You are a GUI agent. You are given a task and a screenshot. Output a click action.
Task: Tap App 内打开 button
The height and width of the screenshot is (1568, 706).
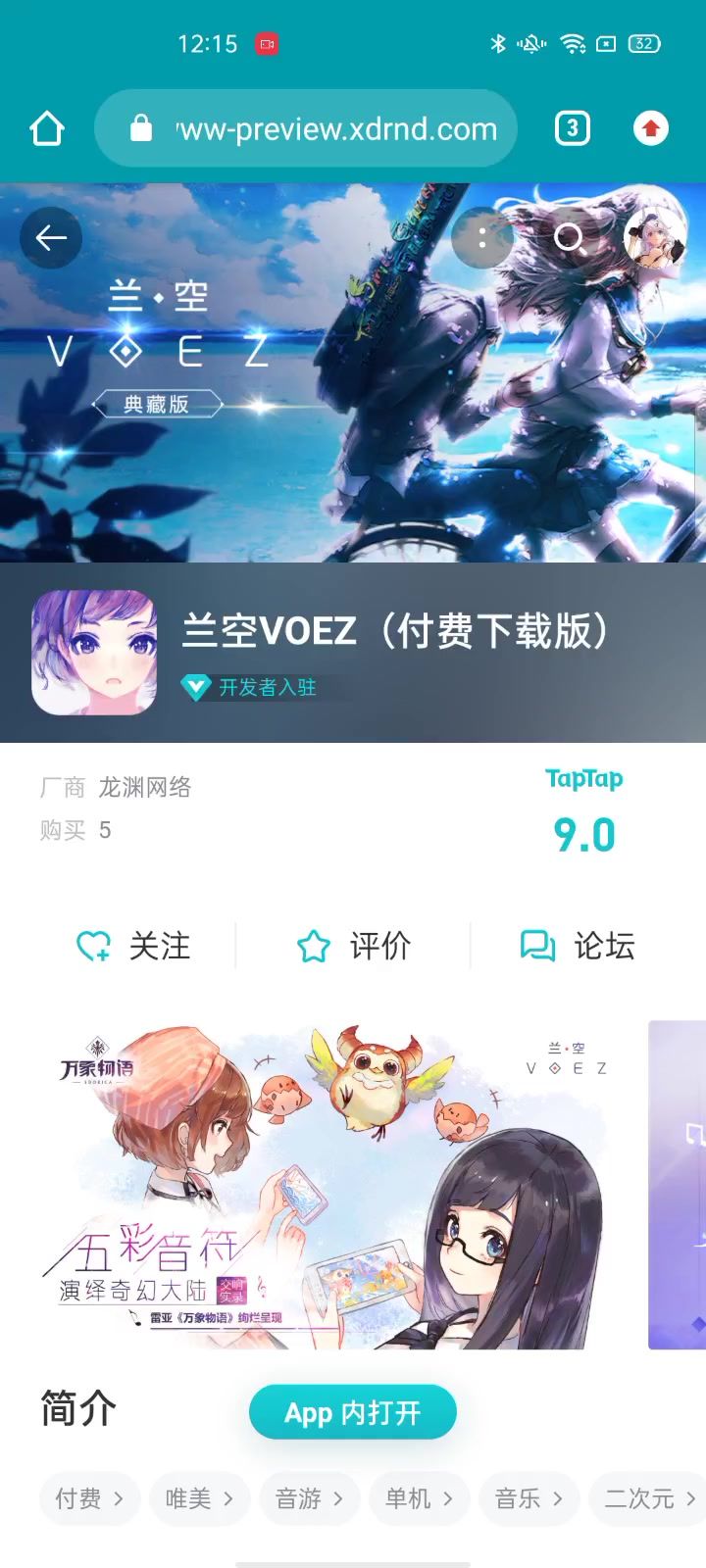(x=353, y=1412)
